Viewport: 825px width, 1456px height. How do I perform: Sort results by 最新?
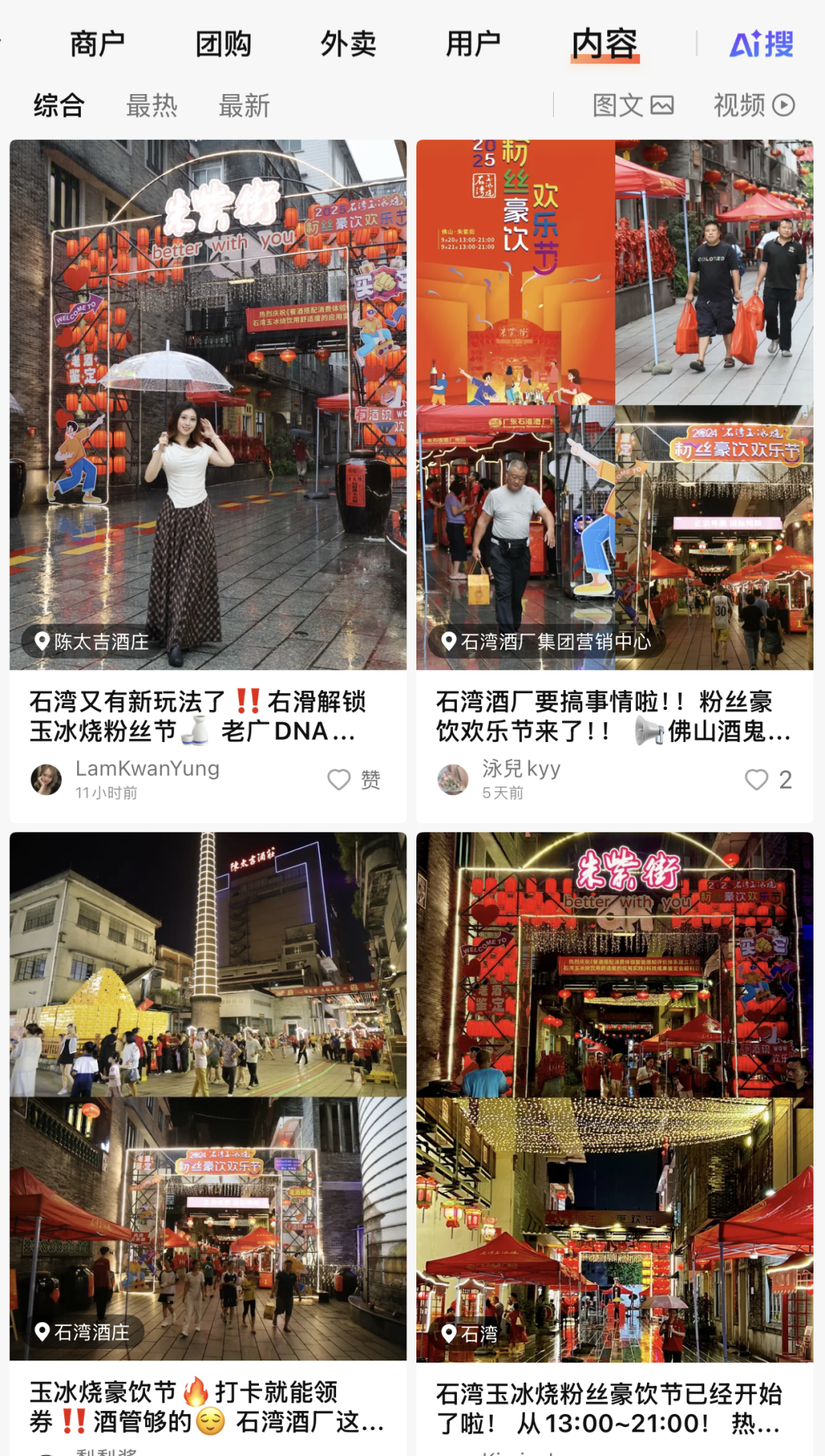pos(244,105)
